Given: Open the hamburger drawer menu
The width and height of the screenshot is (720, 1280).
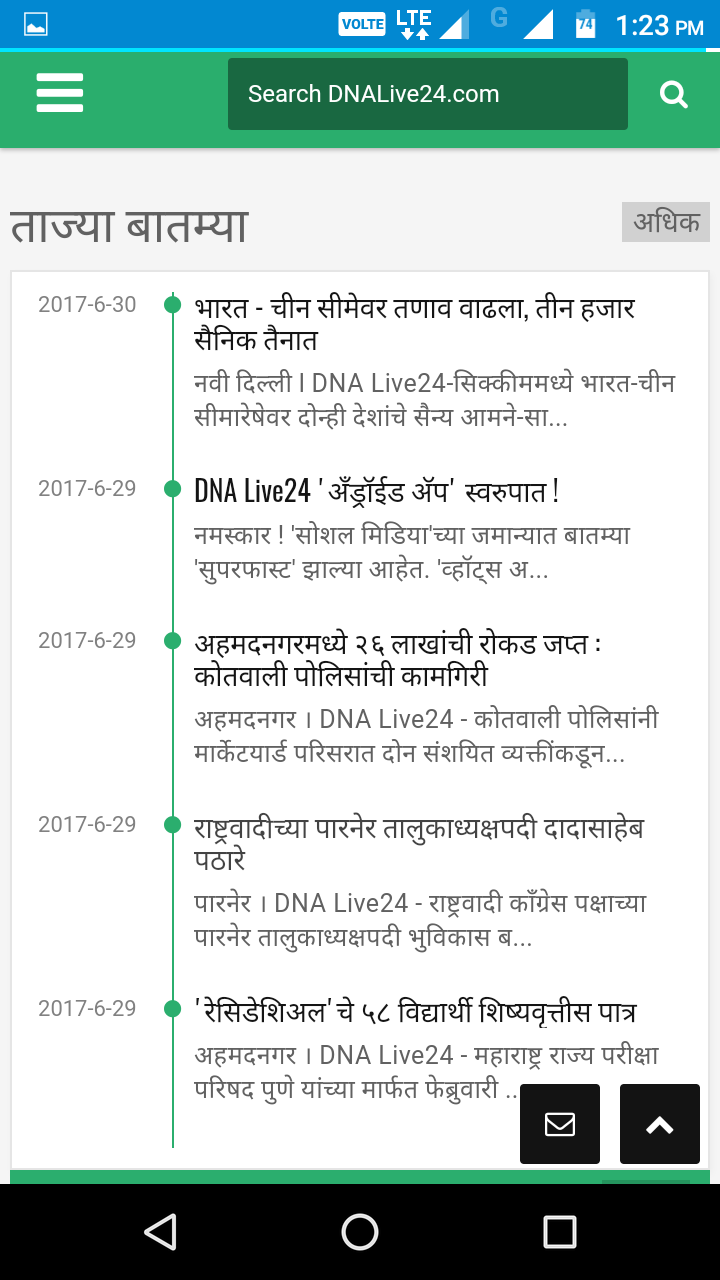Looking at the screenshot, I should [x=60, y=94].
